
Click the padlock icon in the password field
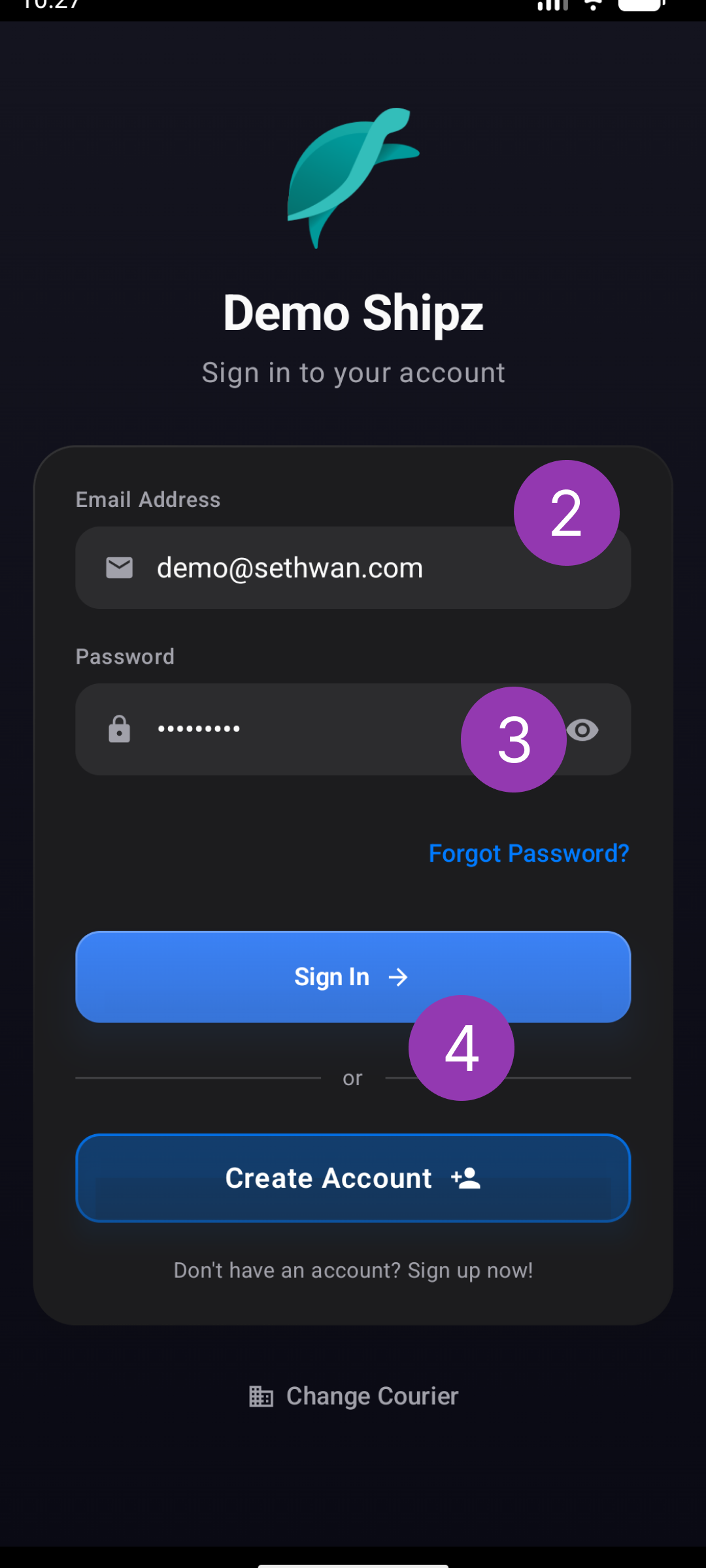coord(120,730)
